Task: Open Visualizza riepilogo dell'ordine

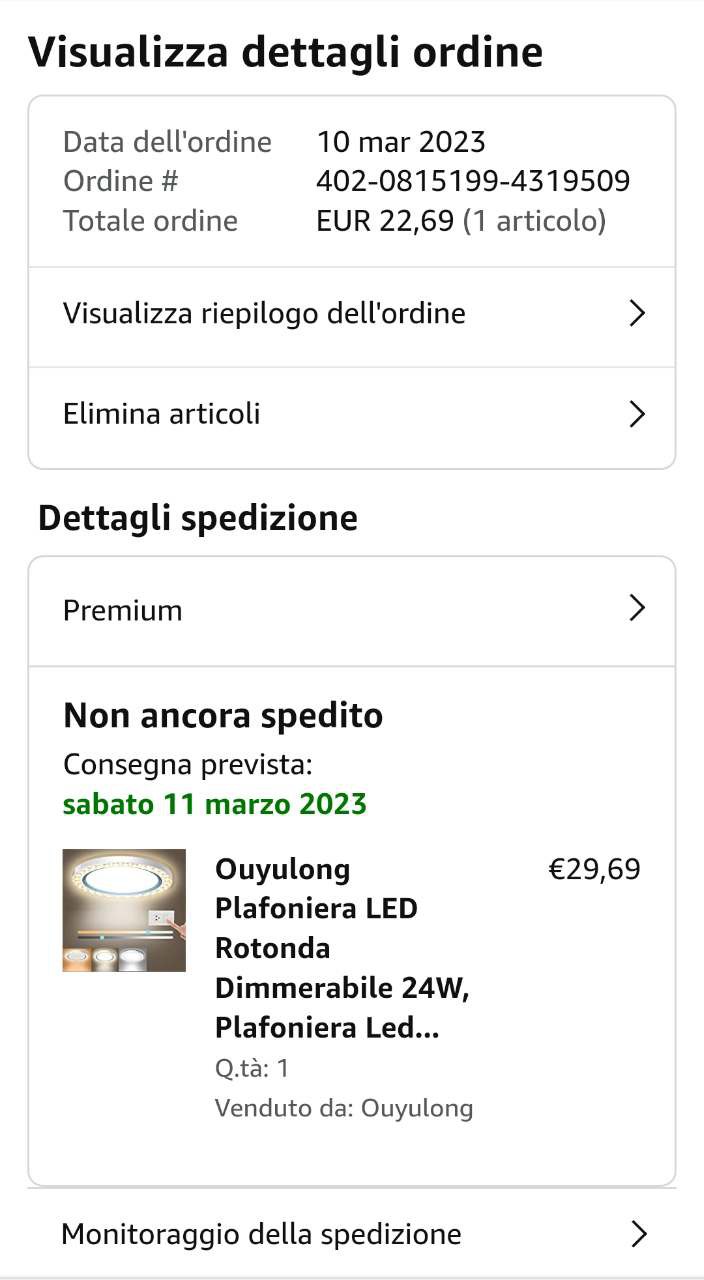Action: (351, 314)
